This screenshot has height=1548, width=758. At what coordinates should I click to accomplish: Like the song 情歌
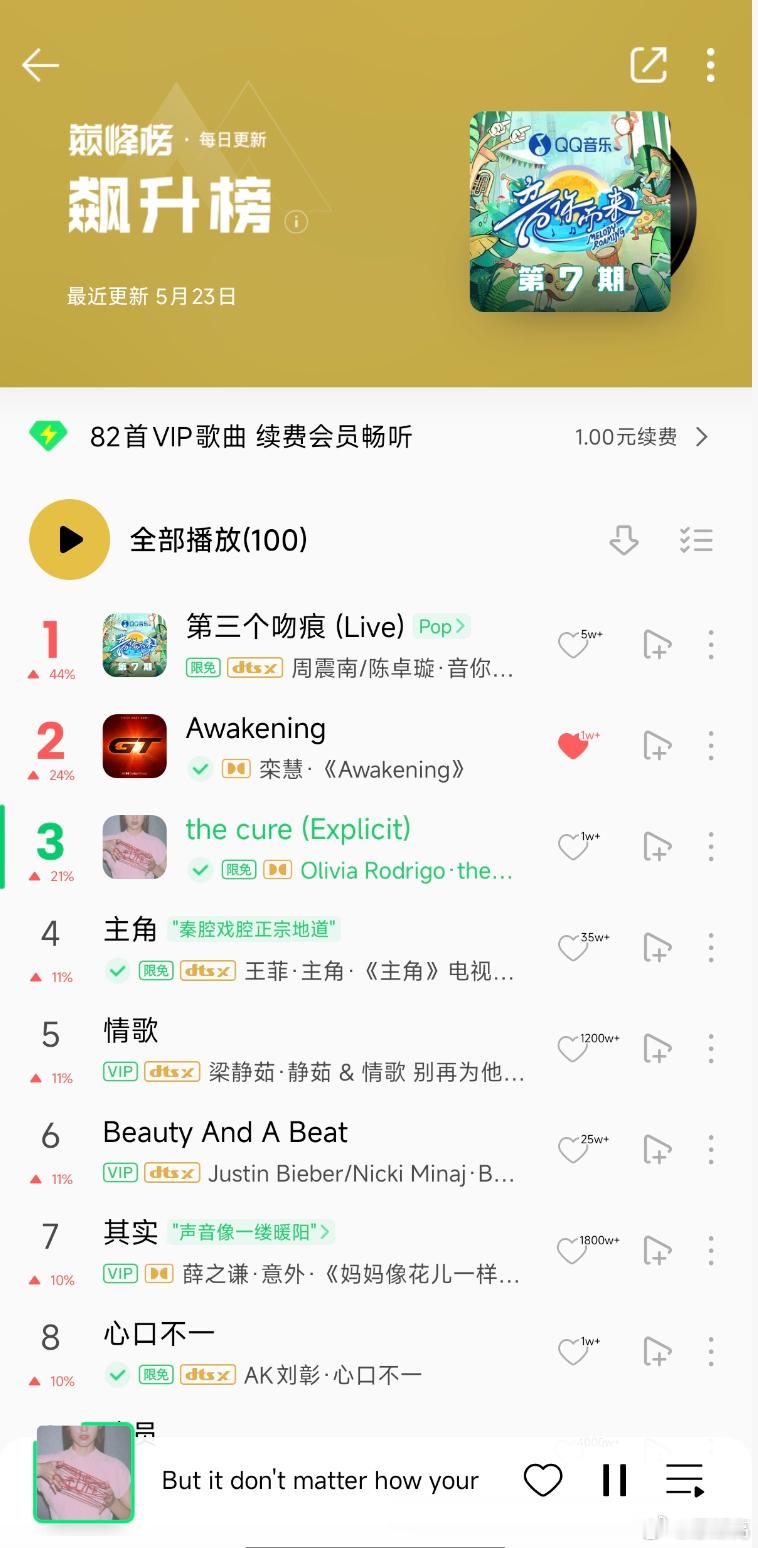573,1049
